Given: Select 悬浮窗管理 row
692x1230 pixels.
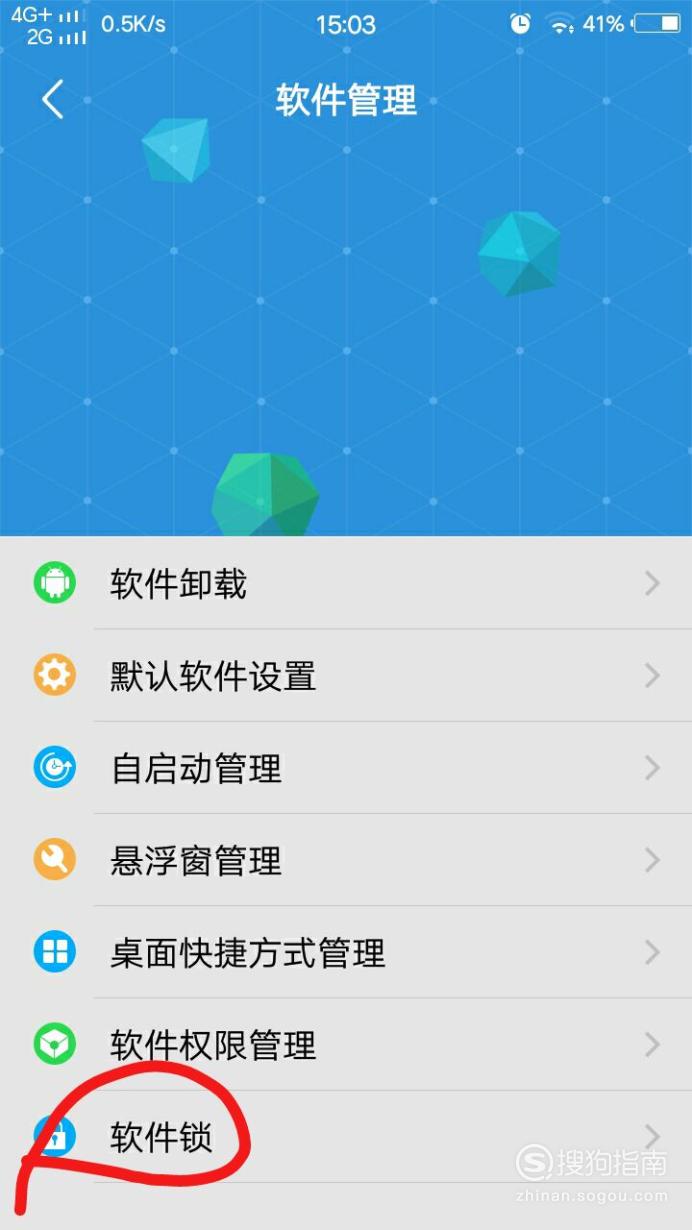Looking at the screenshot, I should pyautogui.click(x=346, y=860).
